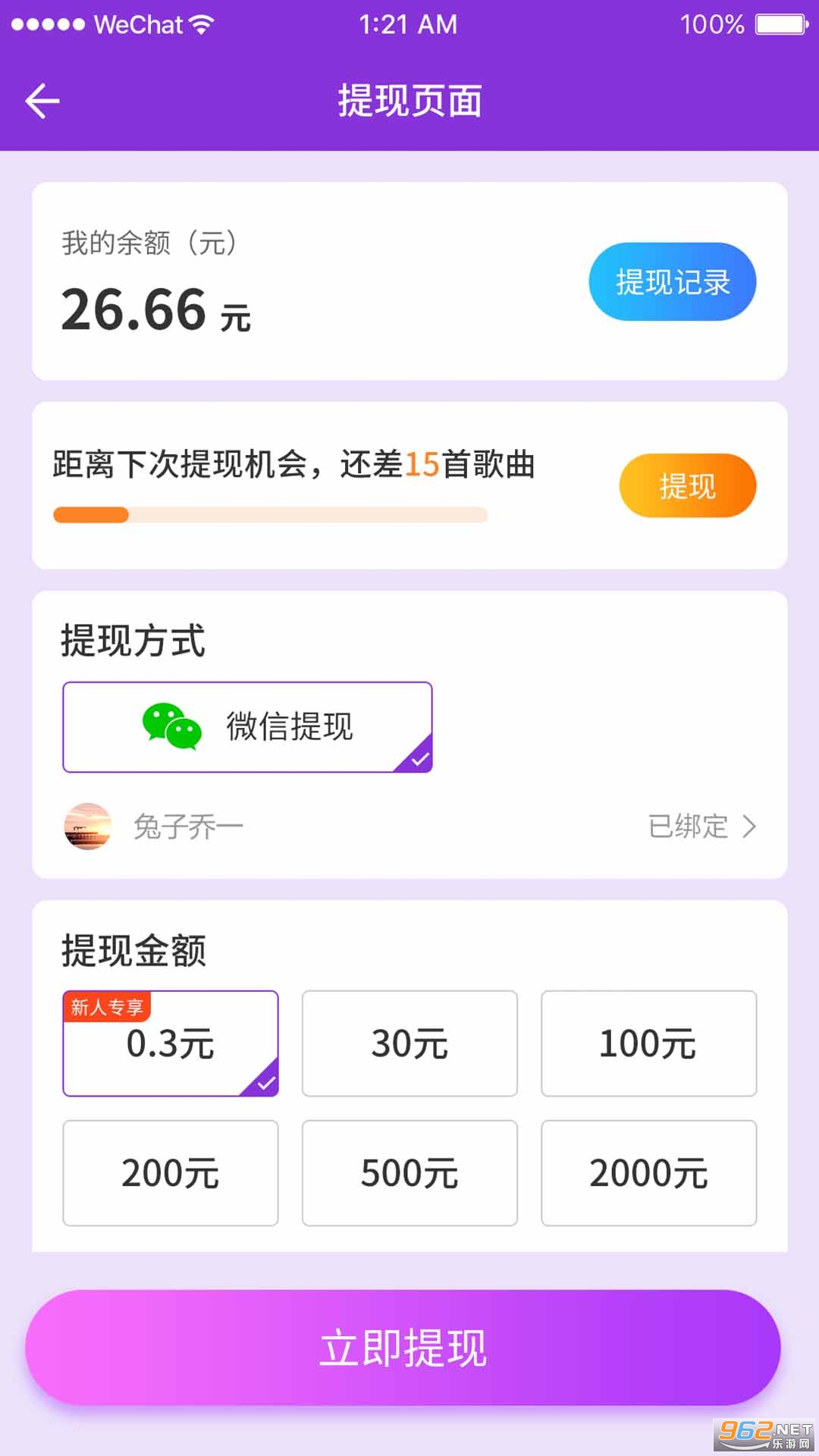Open 提现记录 withdrawal history
This screenshot has width=819, height=1456.
pyautogui.click(x=672, y=282)
